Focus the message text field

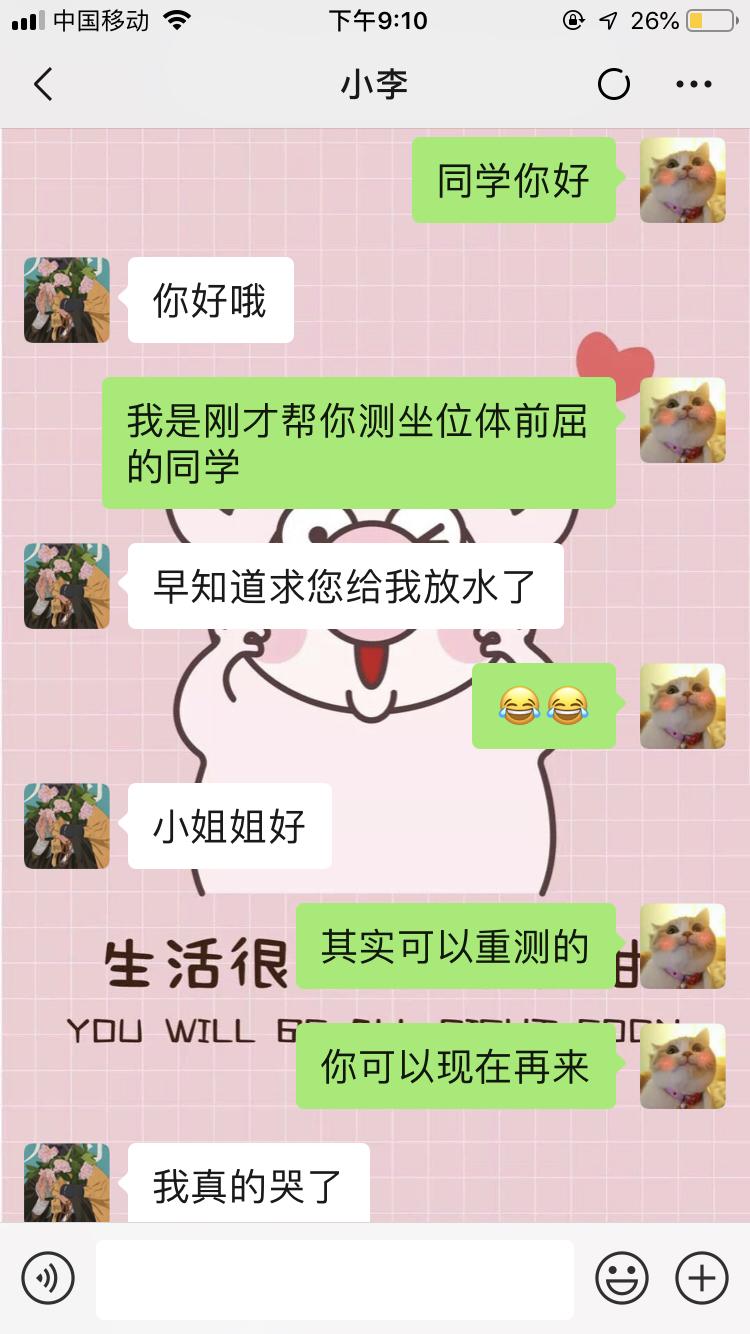click(x=334, y=1279)
